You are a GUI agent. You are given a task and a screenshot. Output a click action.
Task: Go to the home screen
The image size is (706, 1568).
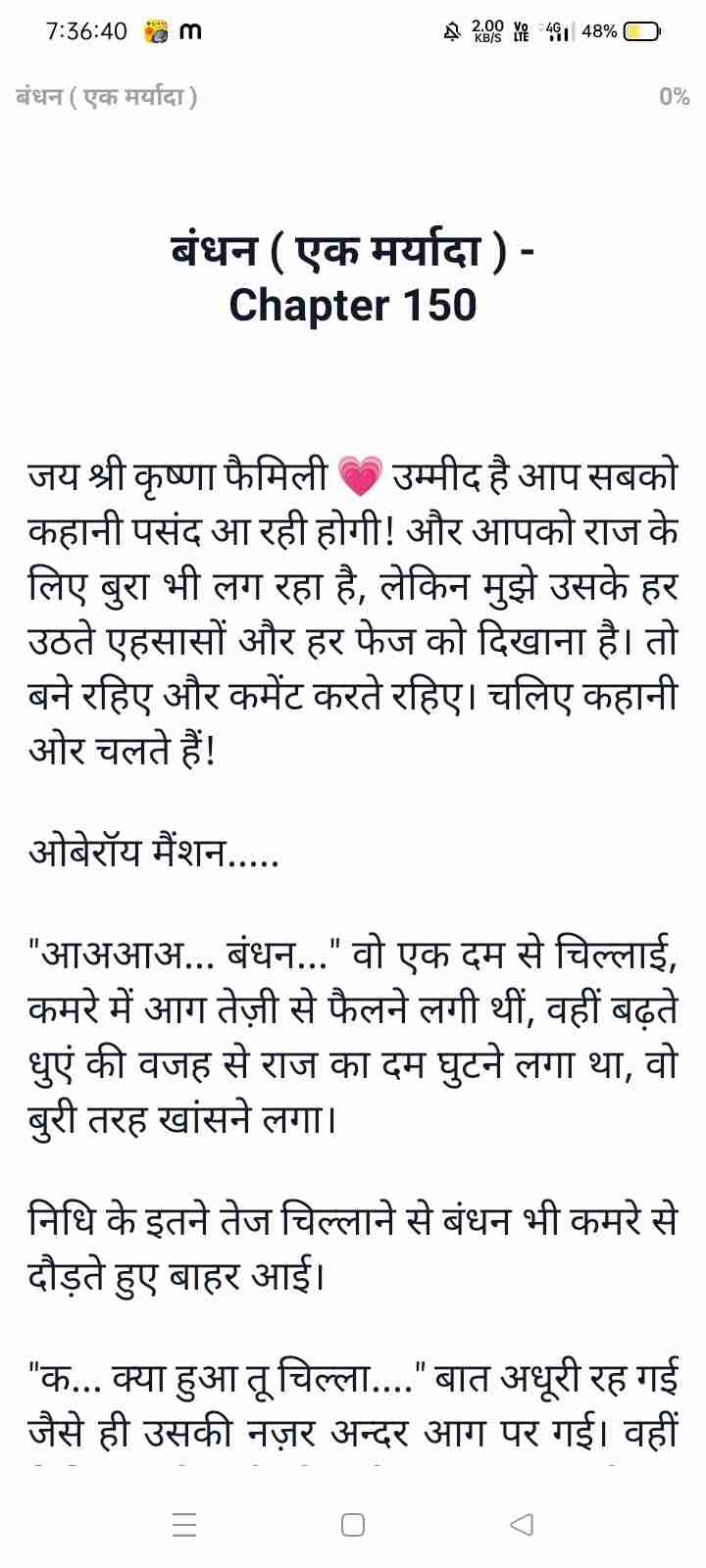(353, 1524)
